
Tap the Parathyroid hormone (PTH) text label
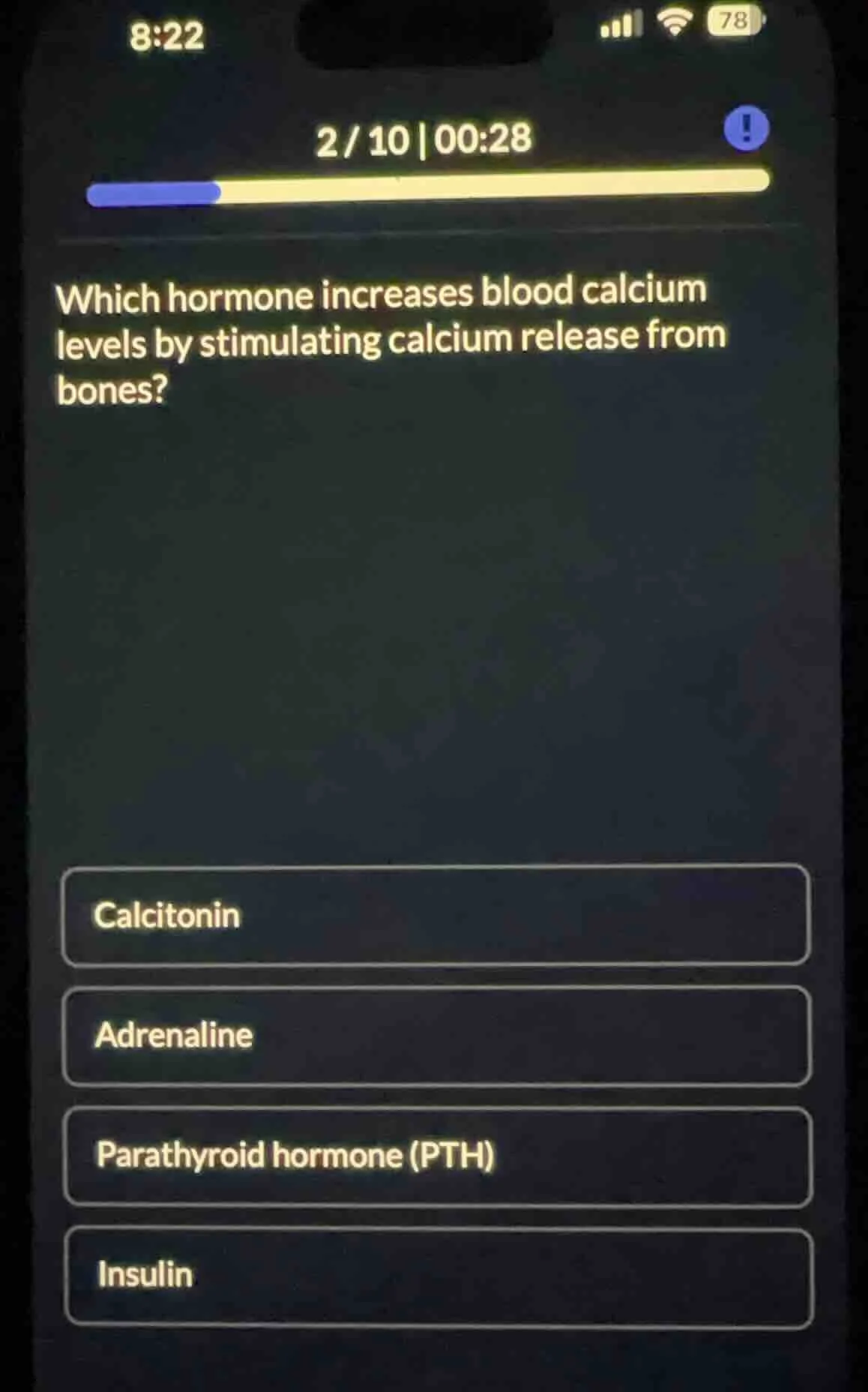tap(295, 1155)
